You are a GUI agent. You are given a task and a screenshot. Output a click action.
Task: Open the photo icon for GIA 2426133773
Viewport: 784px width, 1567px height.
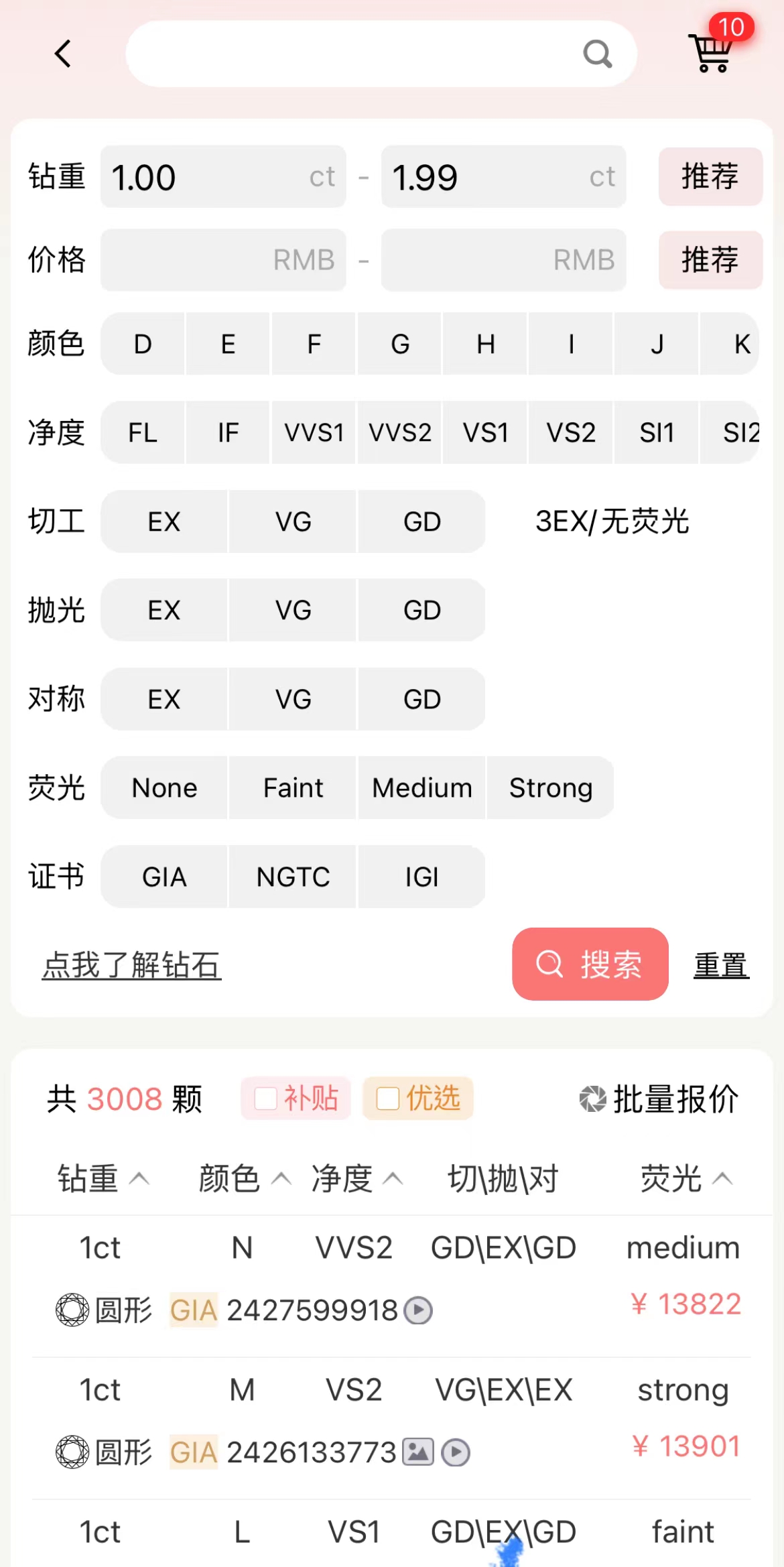pyautogui.click(x=417, y=1452)
